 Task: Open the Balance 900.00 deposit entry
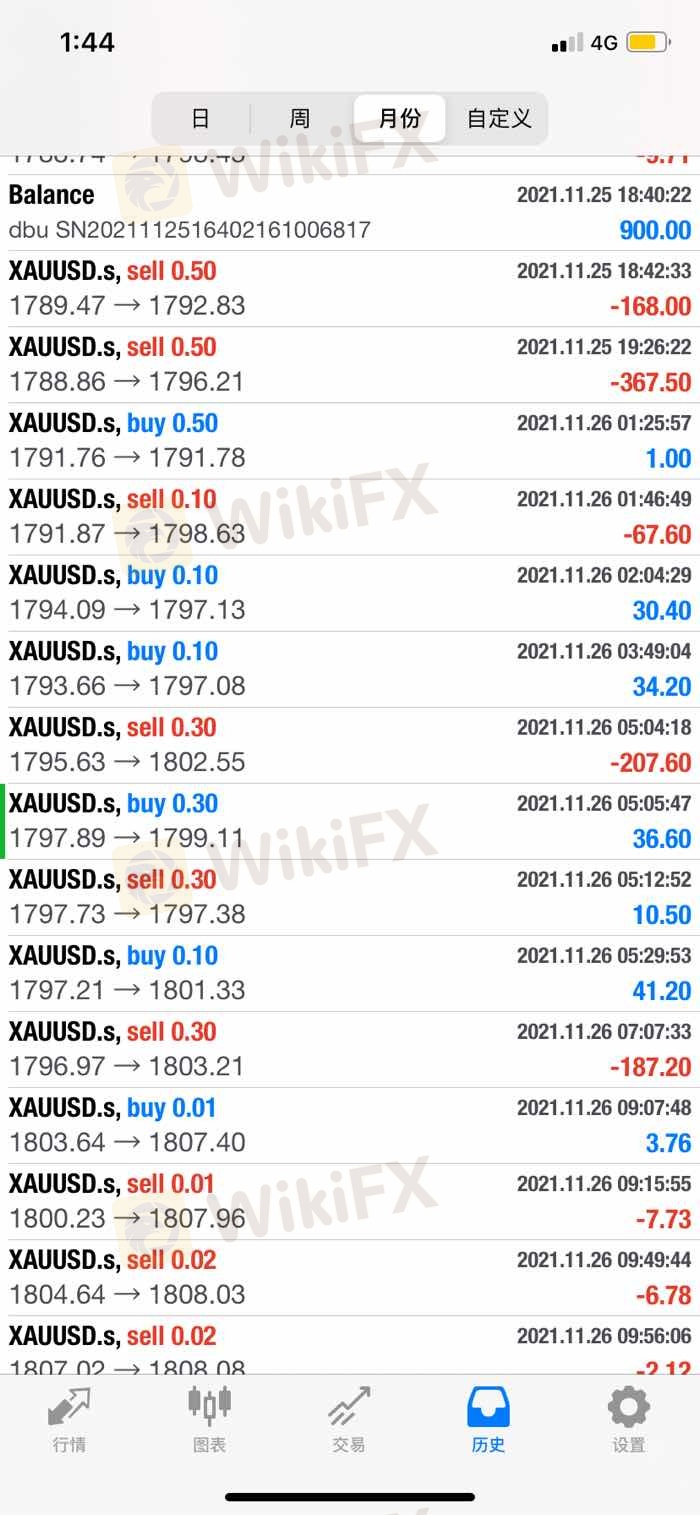pos(350,212)
